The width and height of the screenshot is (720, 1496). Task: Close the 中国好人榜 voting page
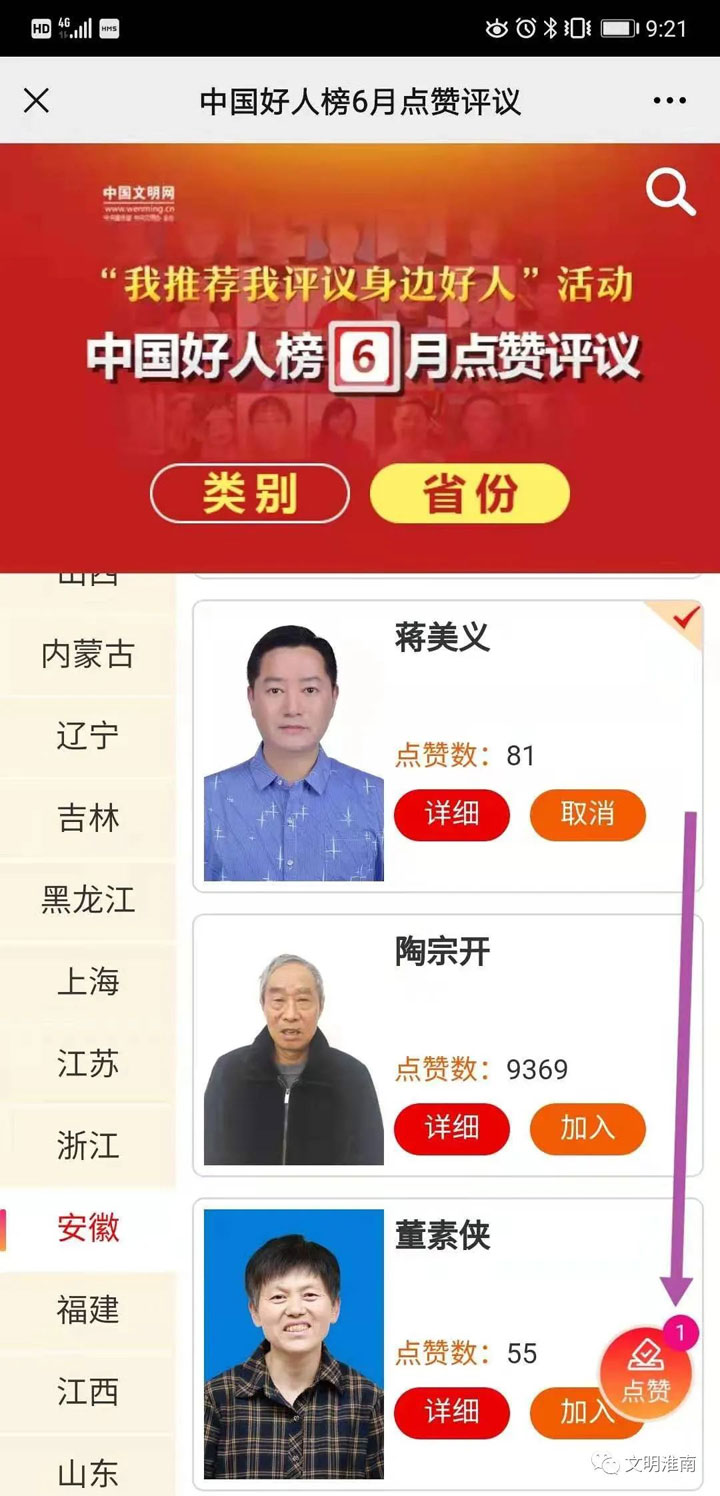click(x=36, y=101)
